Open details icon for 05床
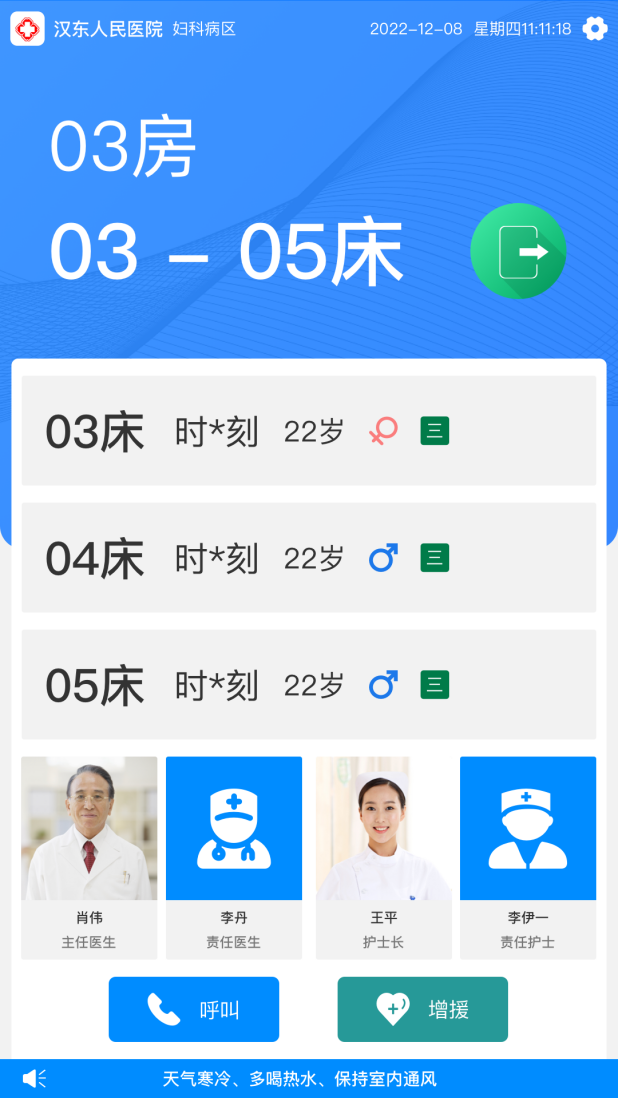The height and width of the screenshot is (1098, 618). [434, 685]
